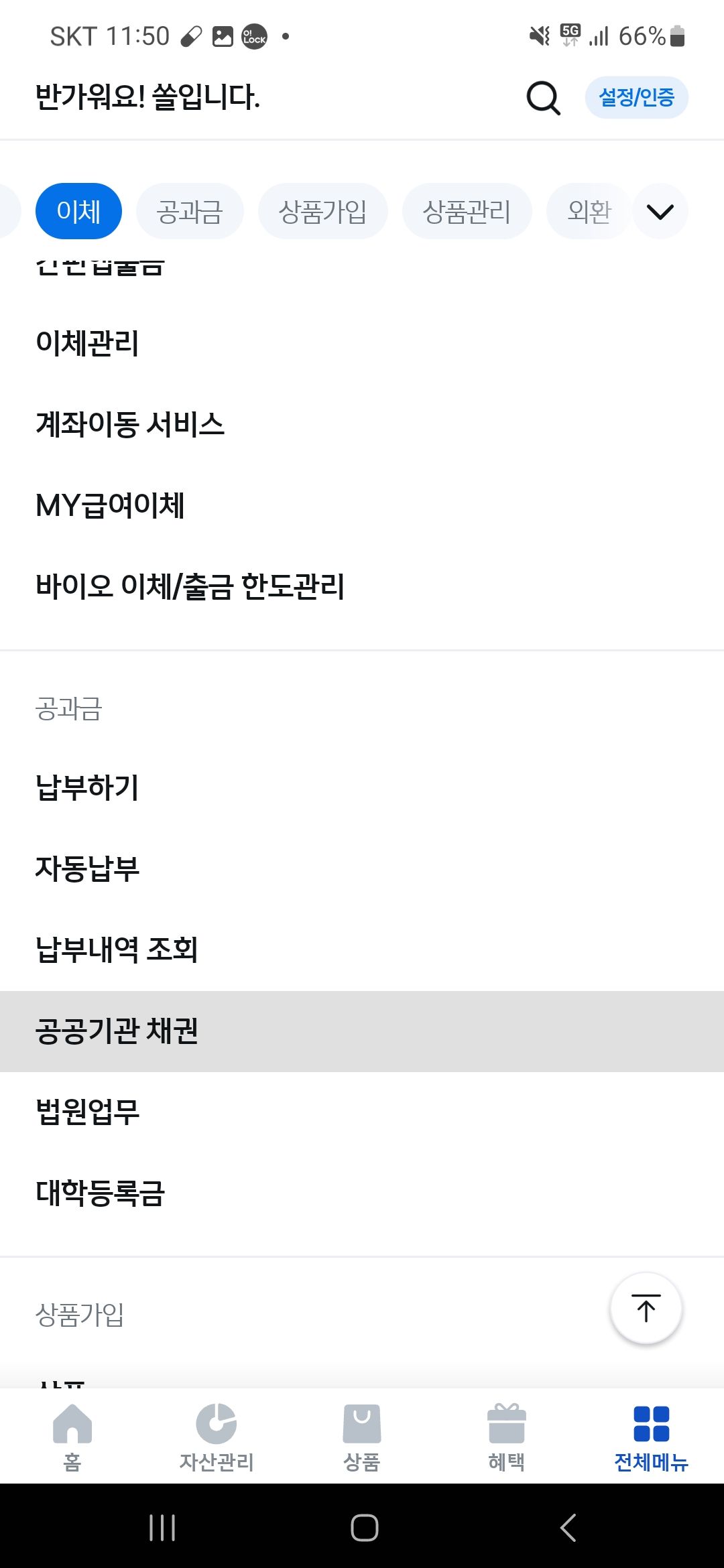
Task: Select the 외환 category chip
Action: tap(587, 210)
